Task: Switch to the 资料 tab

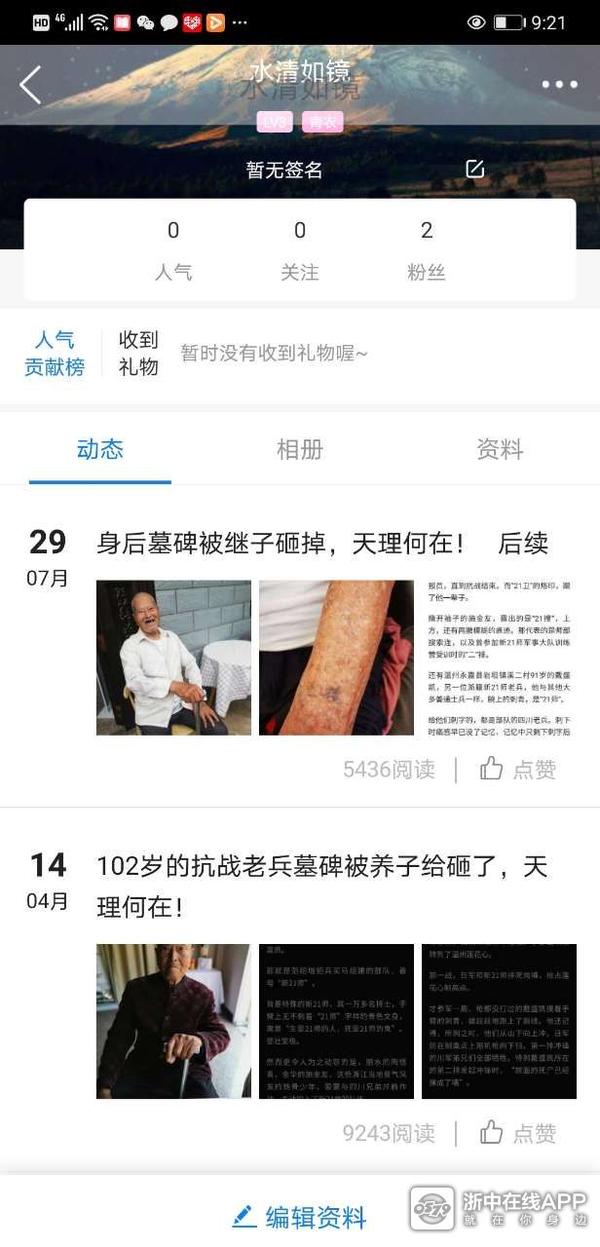Action: (x=499, y=449)
